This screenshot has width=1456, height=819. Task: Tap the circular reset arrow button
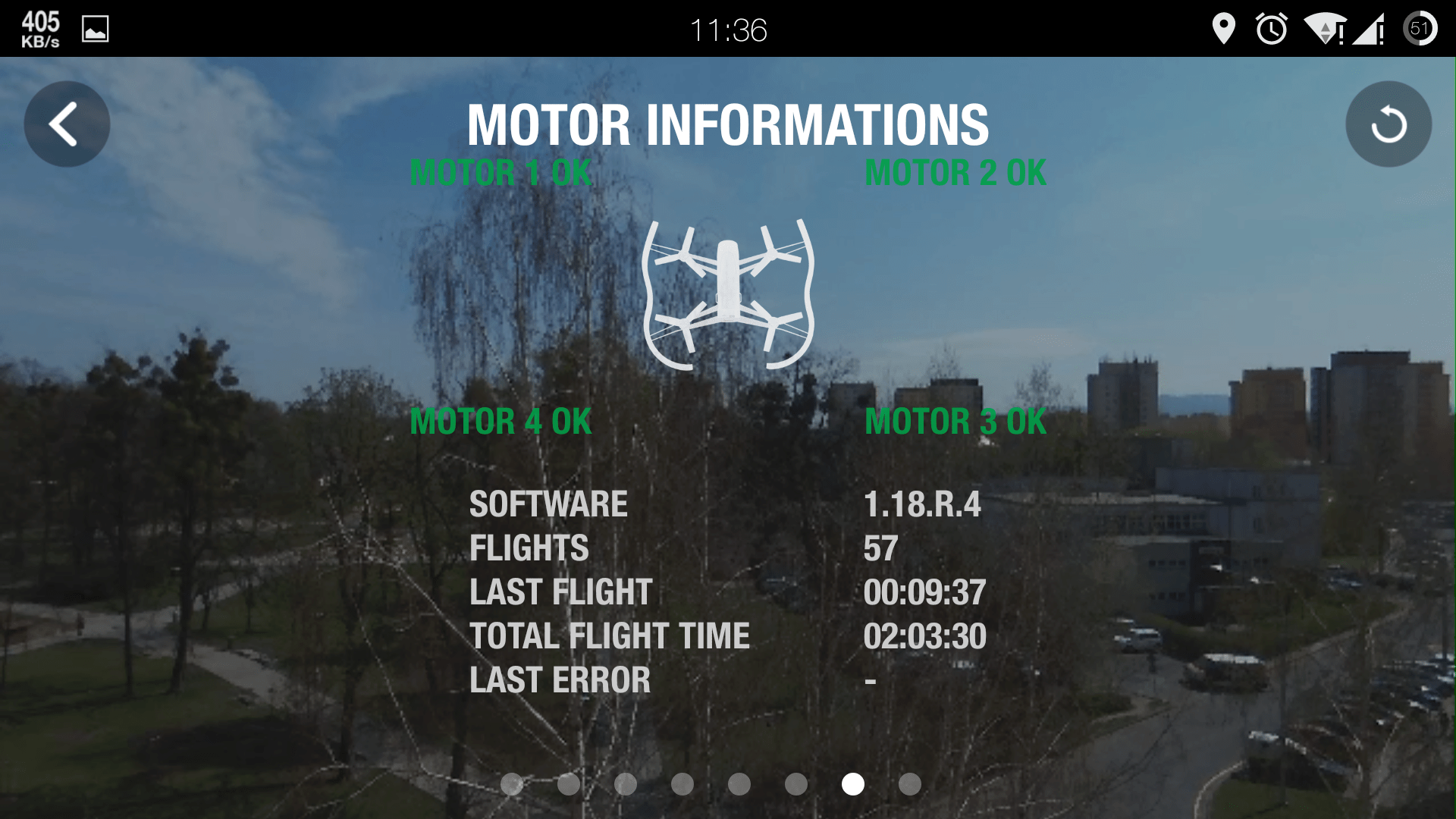tap(1388, 124)
